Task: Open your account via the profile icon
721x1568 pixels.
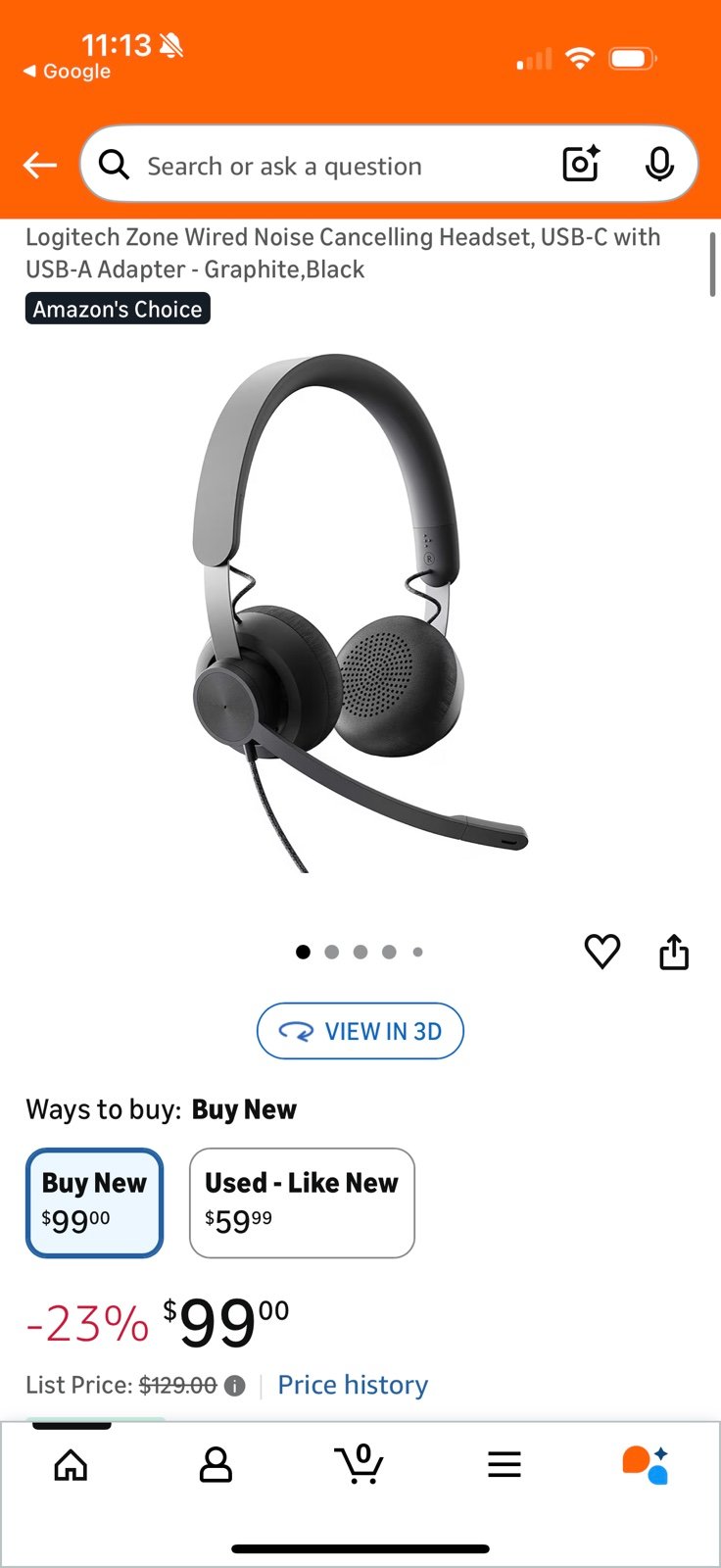Action: pyautogui.click(x=216, y=1464)
